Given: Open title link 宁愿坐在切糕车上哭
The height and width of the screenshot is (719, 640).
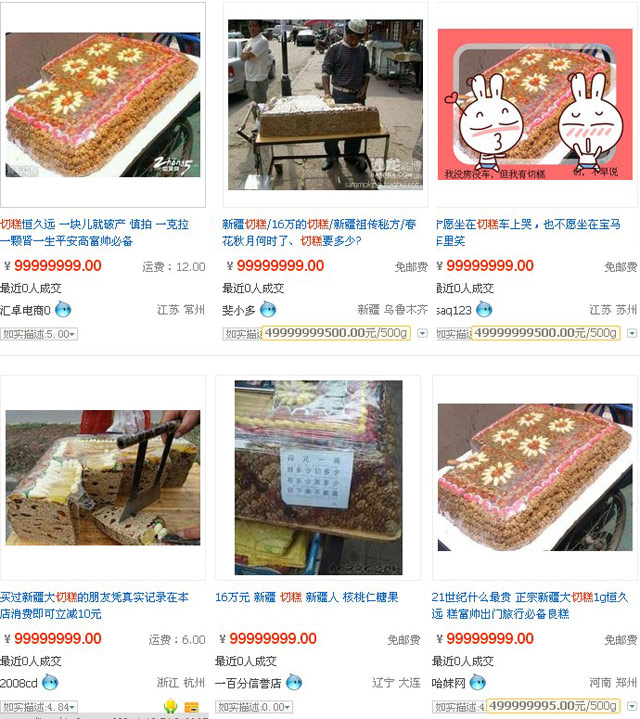Looking at the screenshot, I should 530,225.
